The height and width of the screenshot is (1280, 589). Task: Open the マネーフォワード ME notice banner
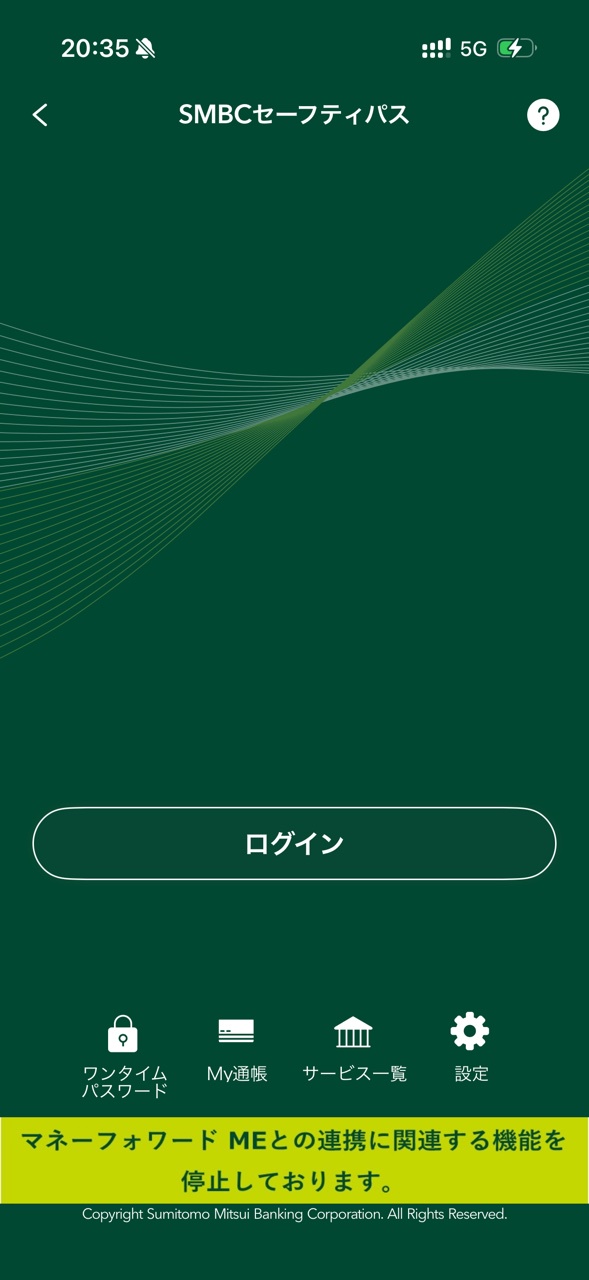click(x=294, y=1160)
